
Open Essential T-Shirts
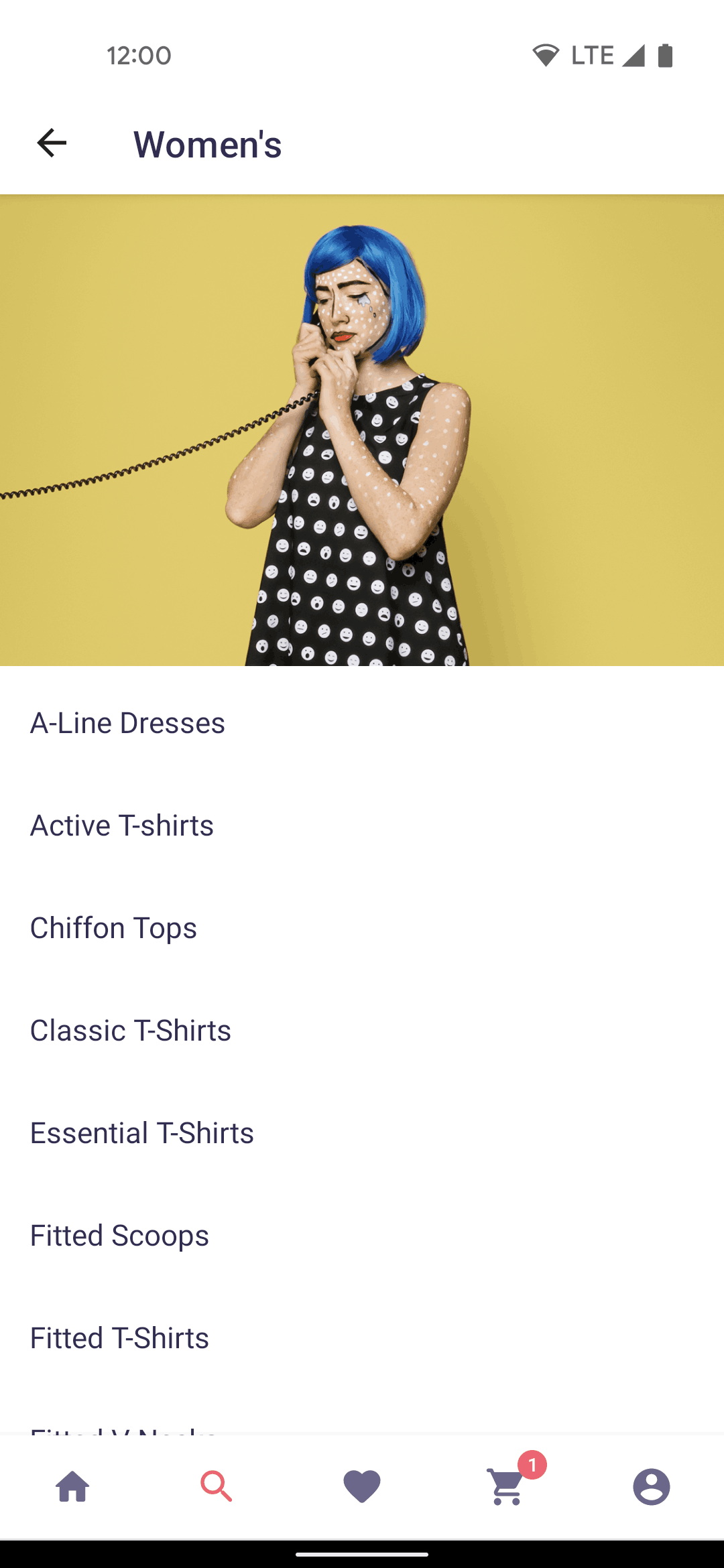click(362, 1133)
